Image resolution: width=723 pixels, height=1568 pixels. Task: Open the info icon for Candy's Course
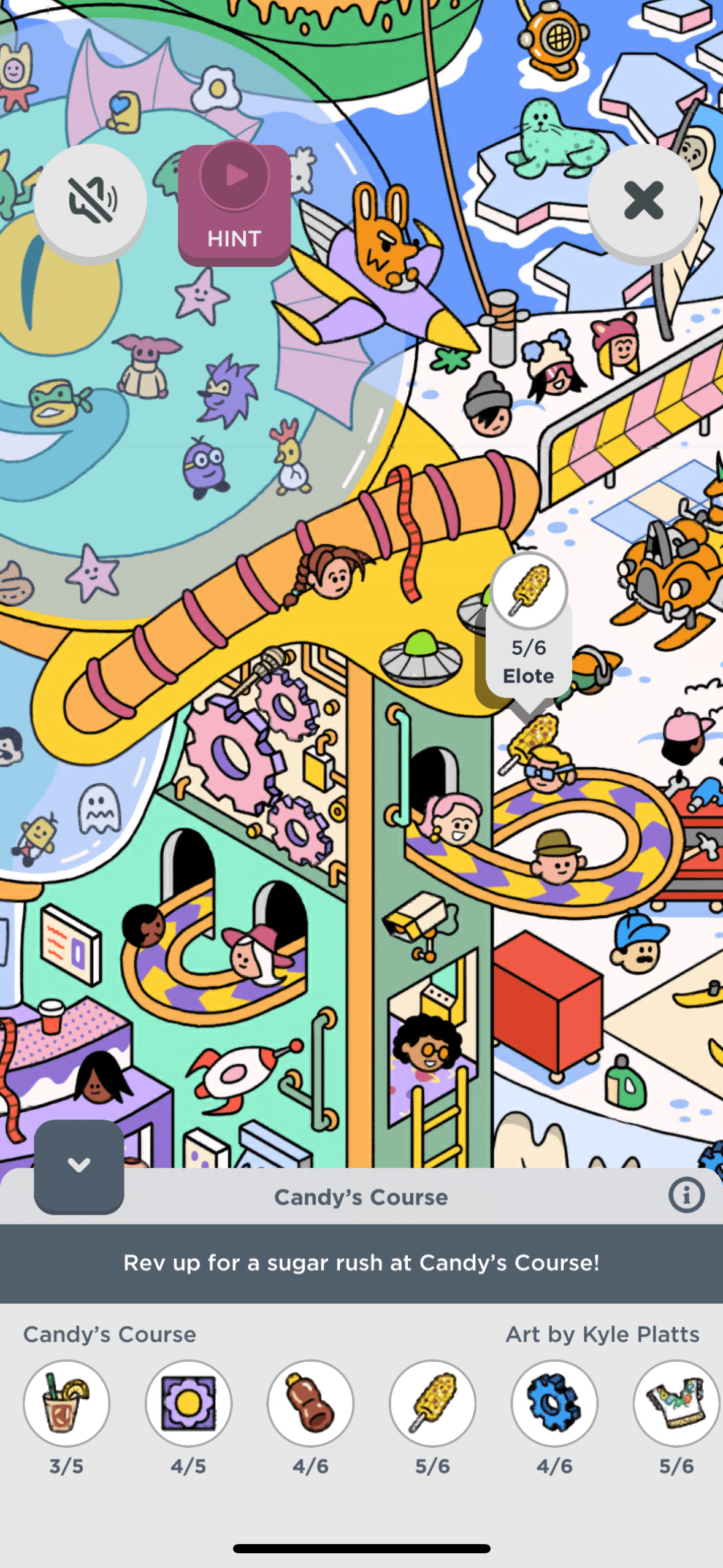[686, 1195]
